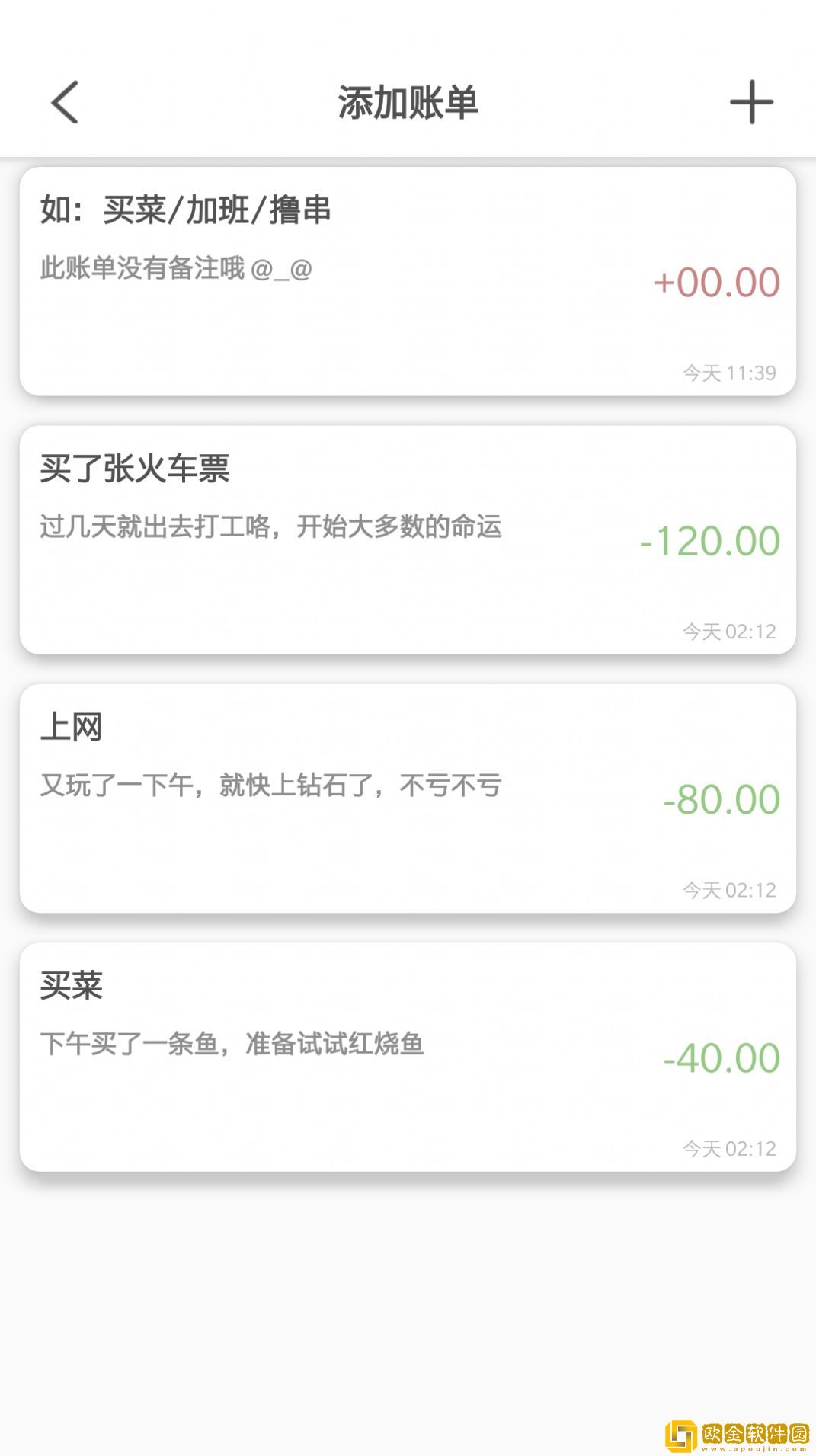Tap the 今天 02:12 time on 上网 card
The width and height of the screenshot is (816, 1456).
728,891
